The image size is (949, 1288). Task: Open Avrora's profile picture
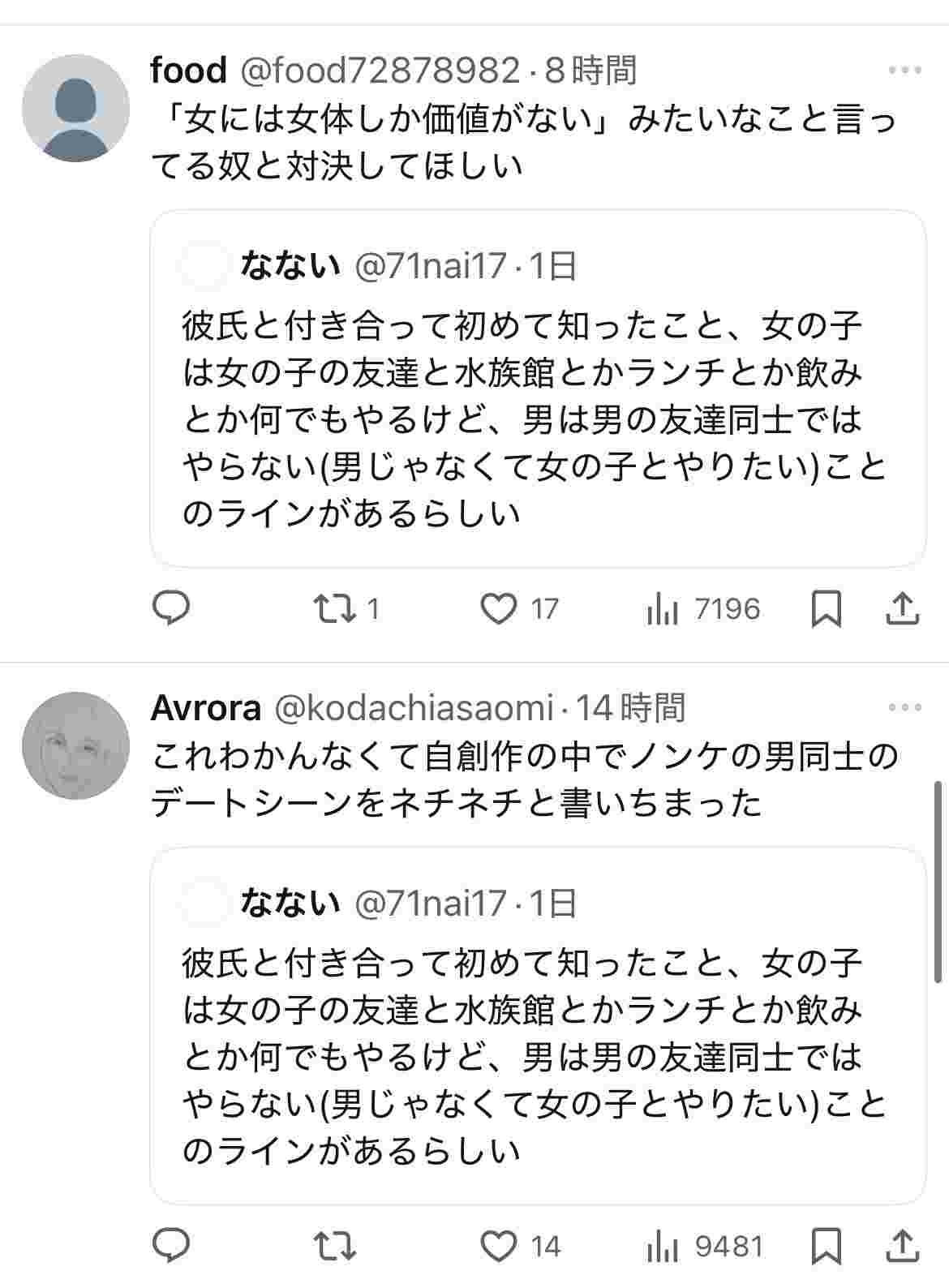pyautogui.click(x=75, y=745)
